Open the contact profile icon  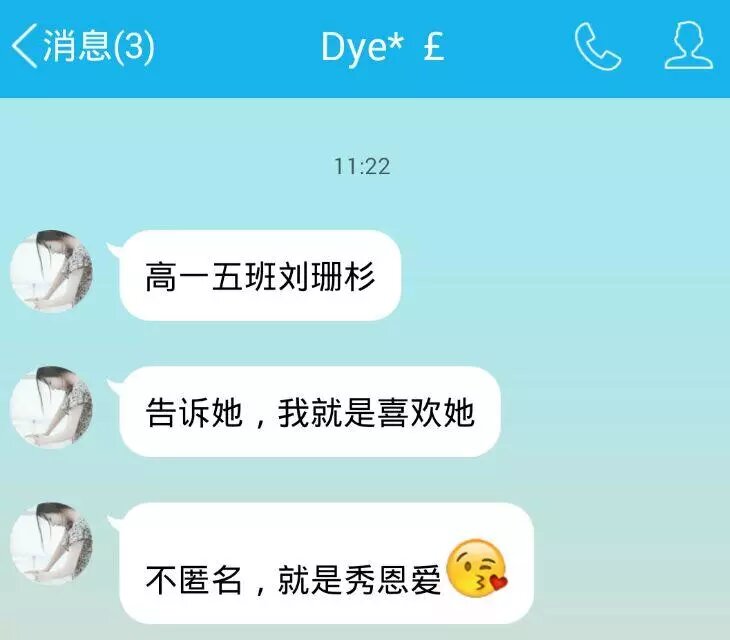688,47
